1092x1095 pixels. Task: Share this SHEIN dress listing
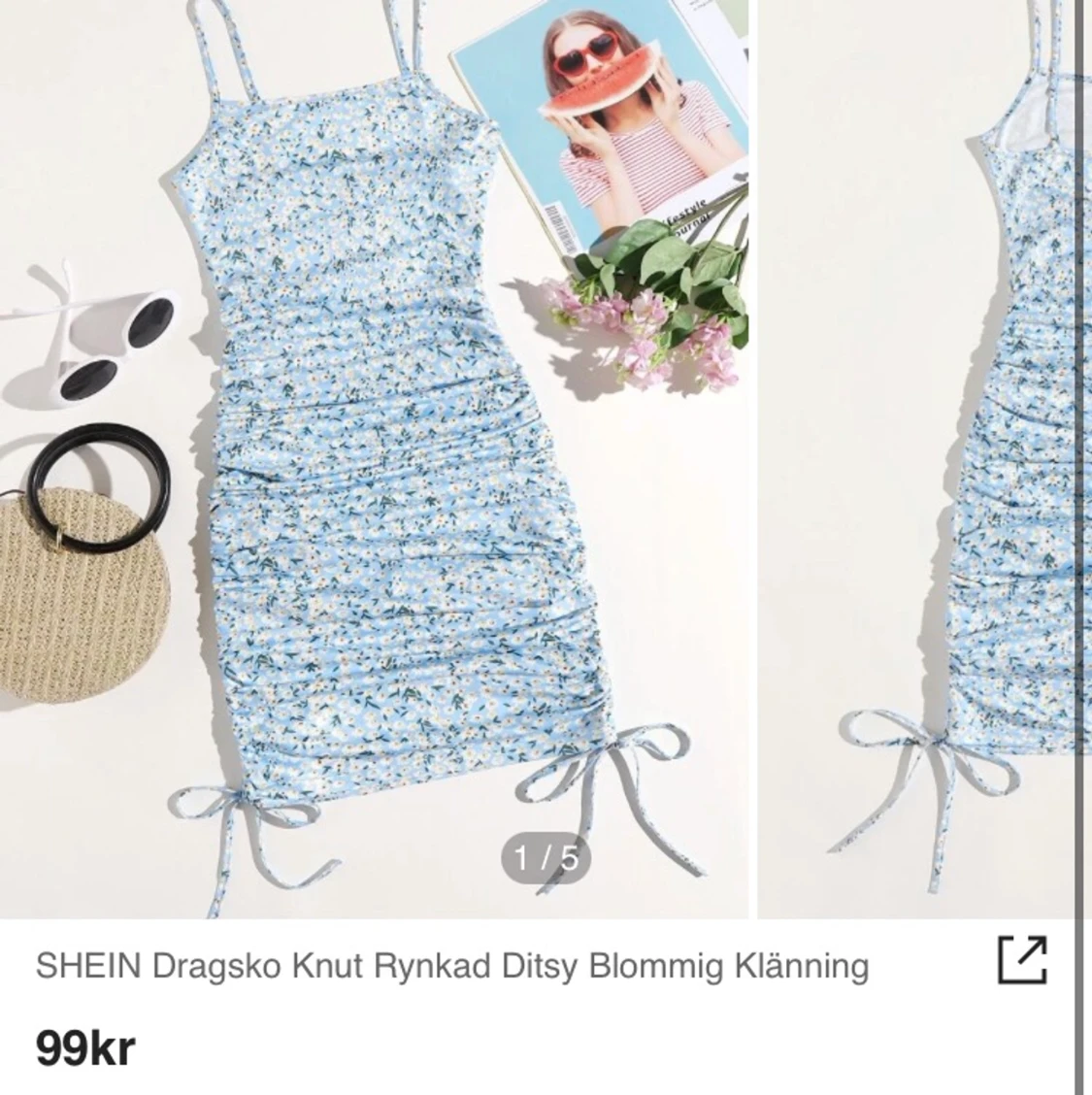coord(1022,961)
